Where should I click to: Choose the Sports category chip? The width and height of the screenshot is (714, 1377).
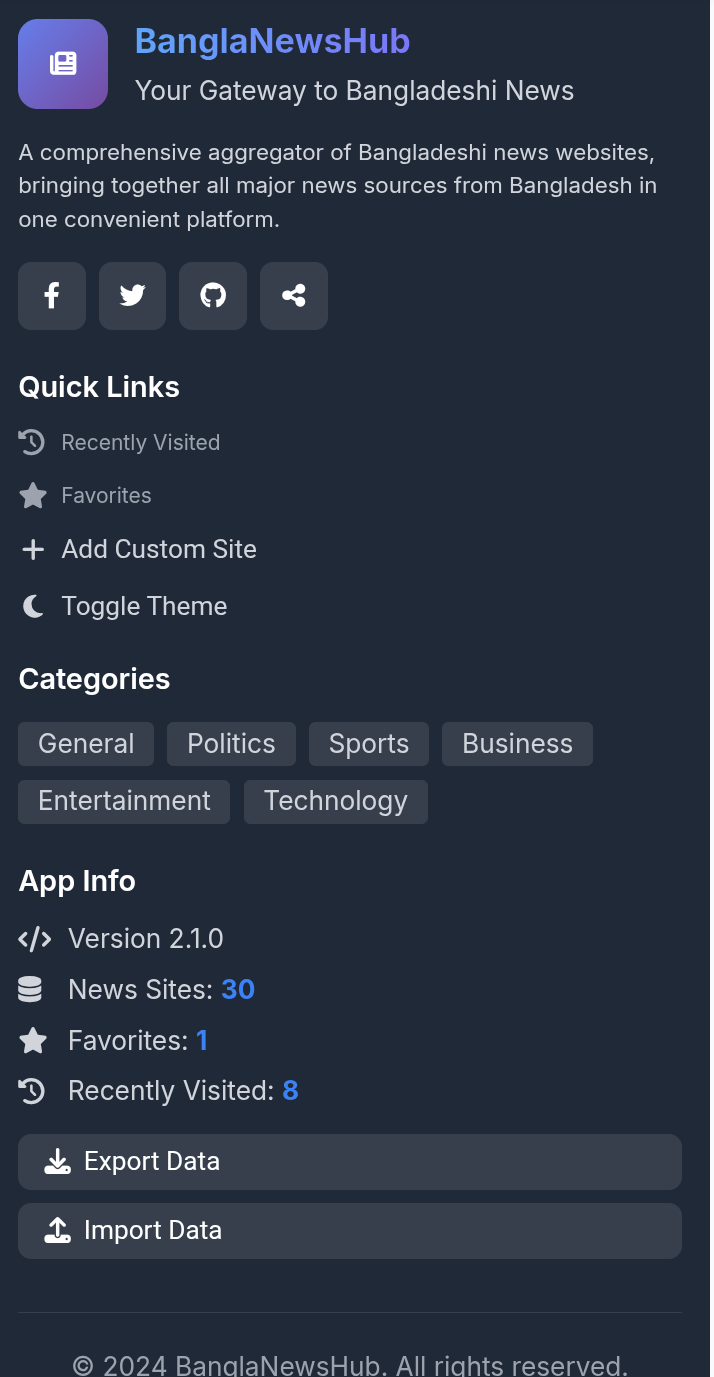point(369,744)
